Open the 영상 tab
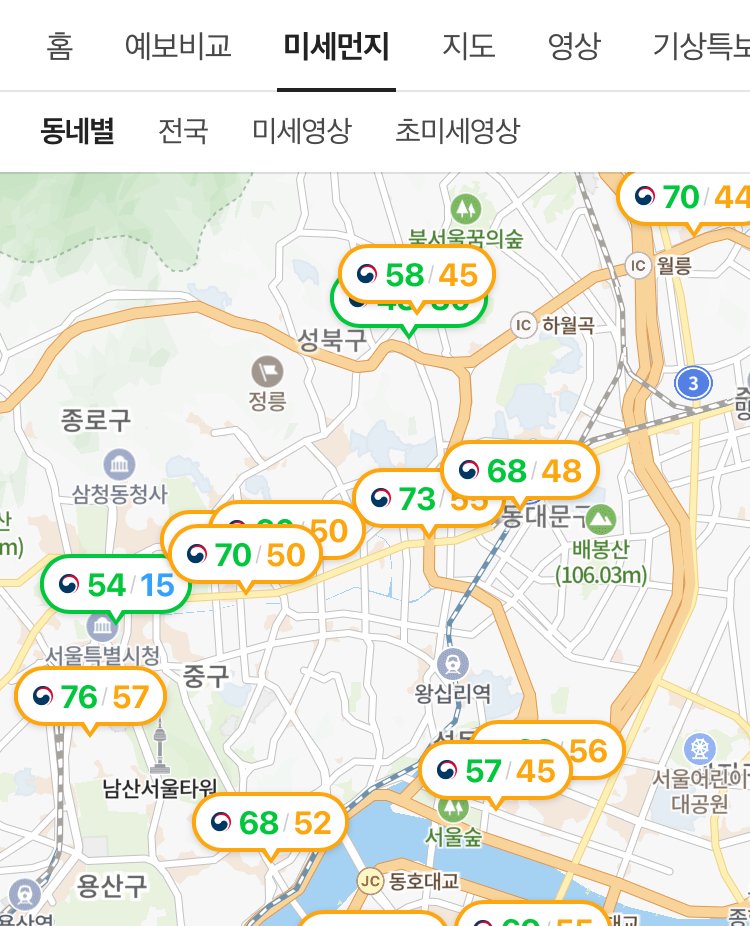This screenshot has width=750, height=926. [x=574, y=46]
